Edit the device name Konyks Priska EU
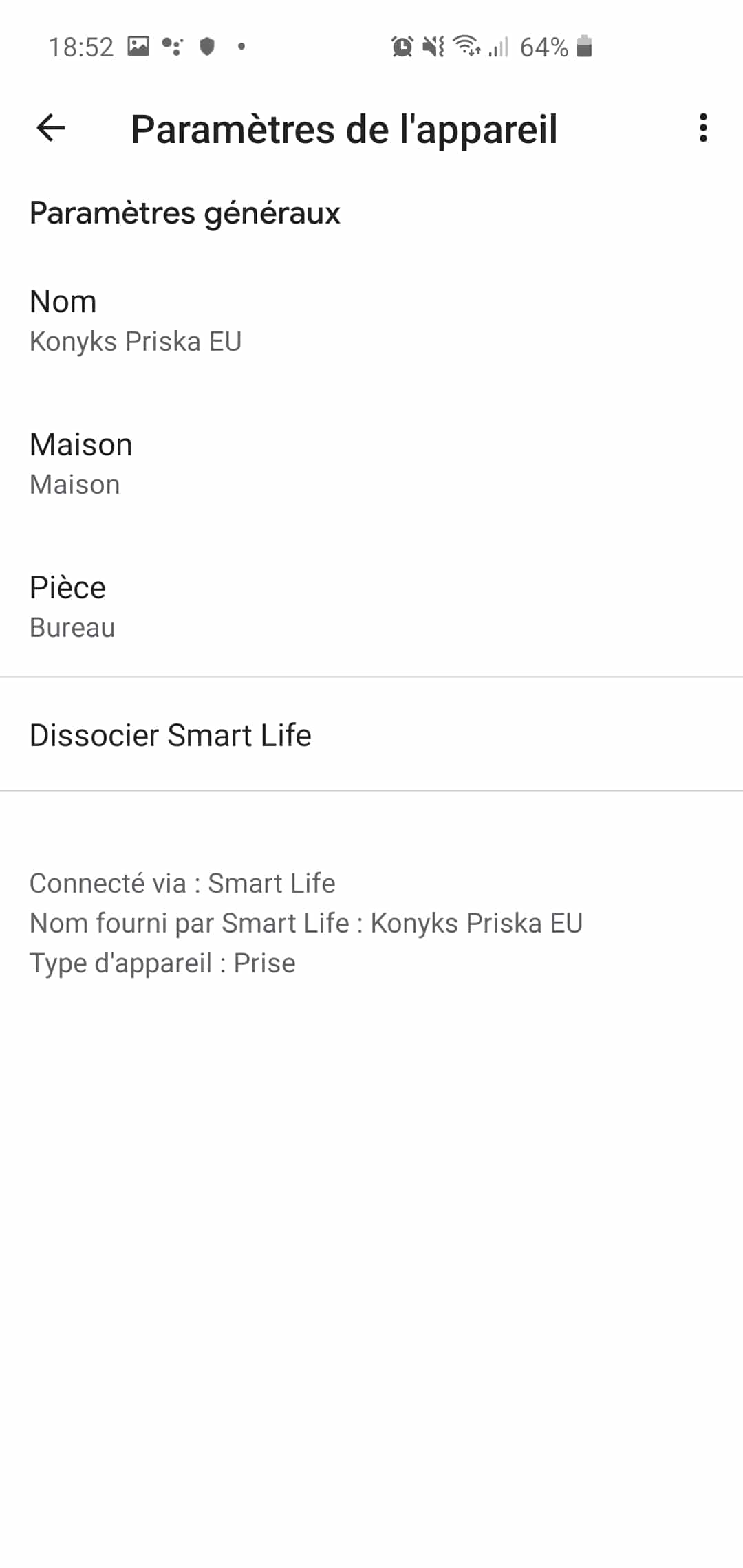This screenshot has width=743, height=1568. (371, 320)
